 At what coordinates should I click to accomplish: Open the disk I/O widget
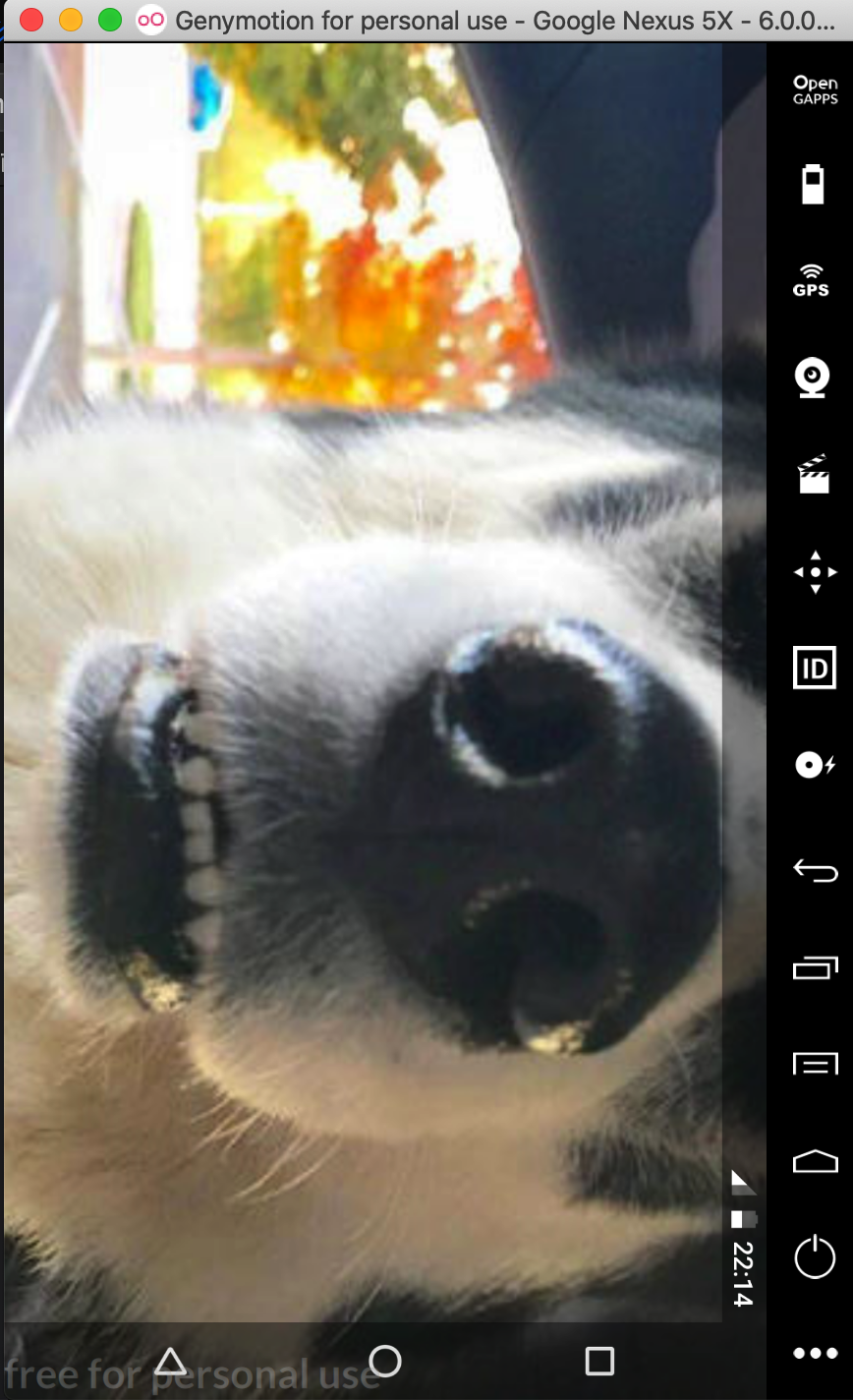(814, 765)
